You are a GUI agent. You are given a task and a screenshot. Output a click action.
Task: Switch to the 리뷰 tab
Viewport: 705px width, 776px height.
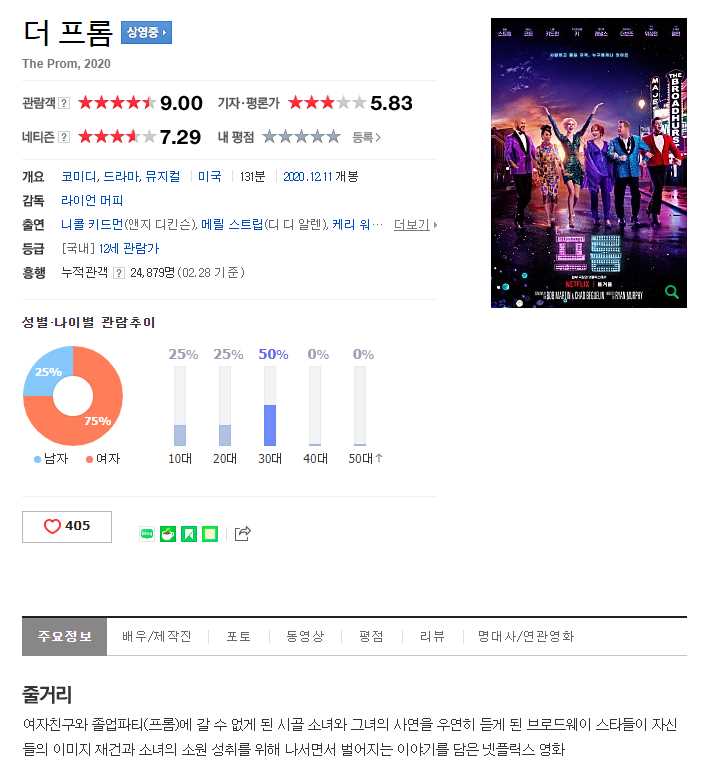tap(432, 636)
